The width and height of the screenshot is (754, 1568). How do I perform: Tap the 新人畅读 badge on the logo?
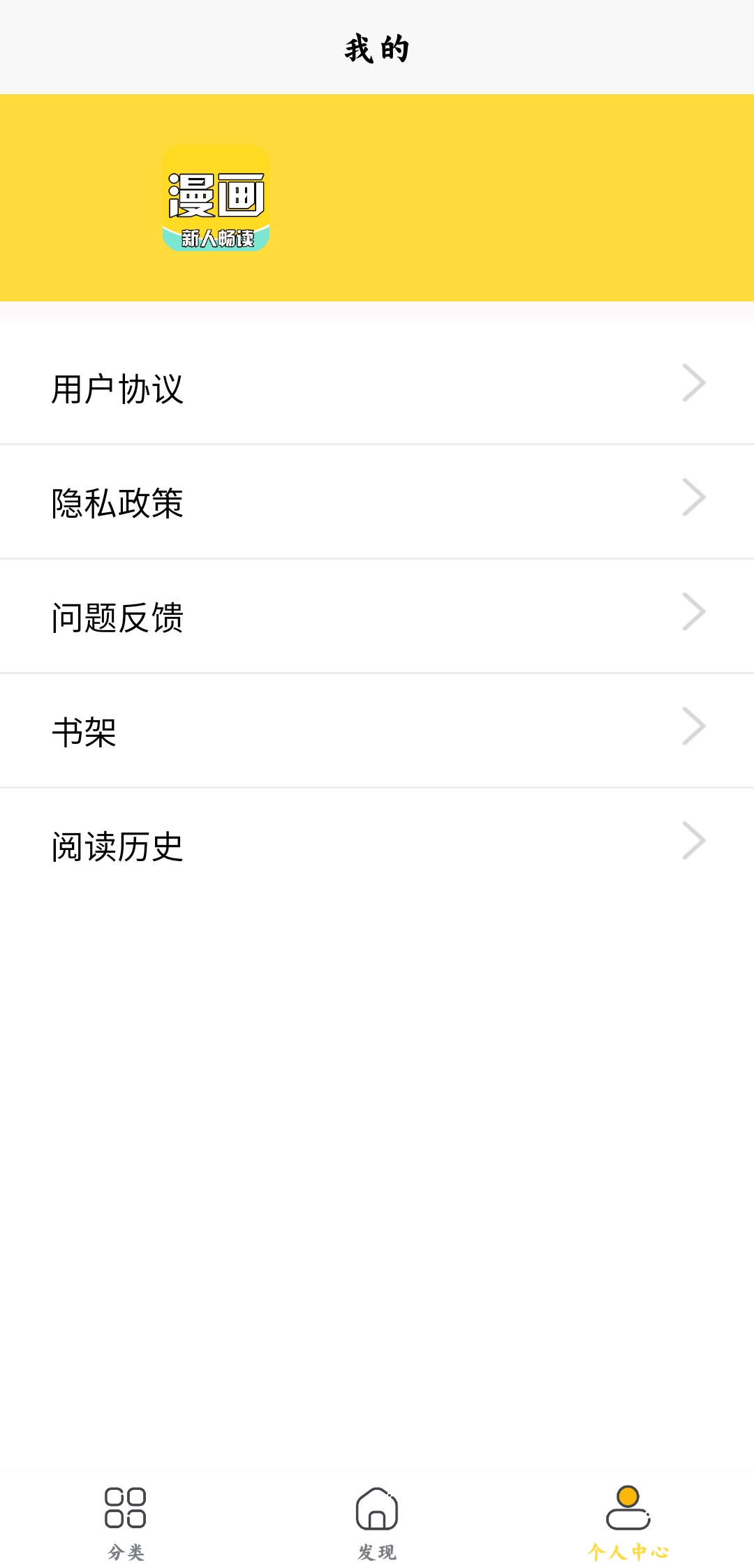[x=216, y=239]
